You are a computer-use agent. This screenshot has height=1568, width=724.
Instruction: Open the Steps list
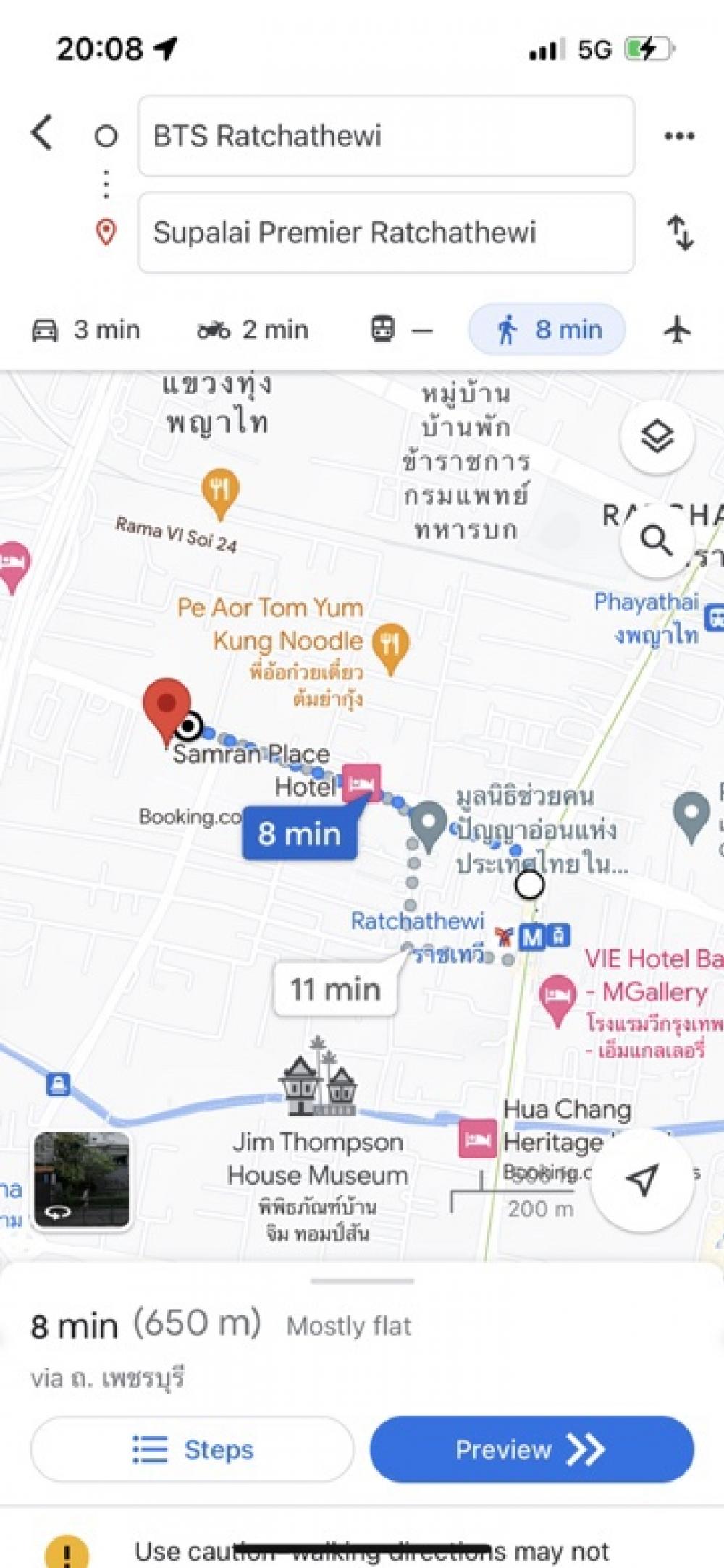pyautogui.click(x=193, y=1449)
